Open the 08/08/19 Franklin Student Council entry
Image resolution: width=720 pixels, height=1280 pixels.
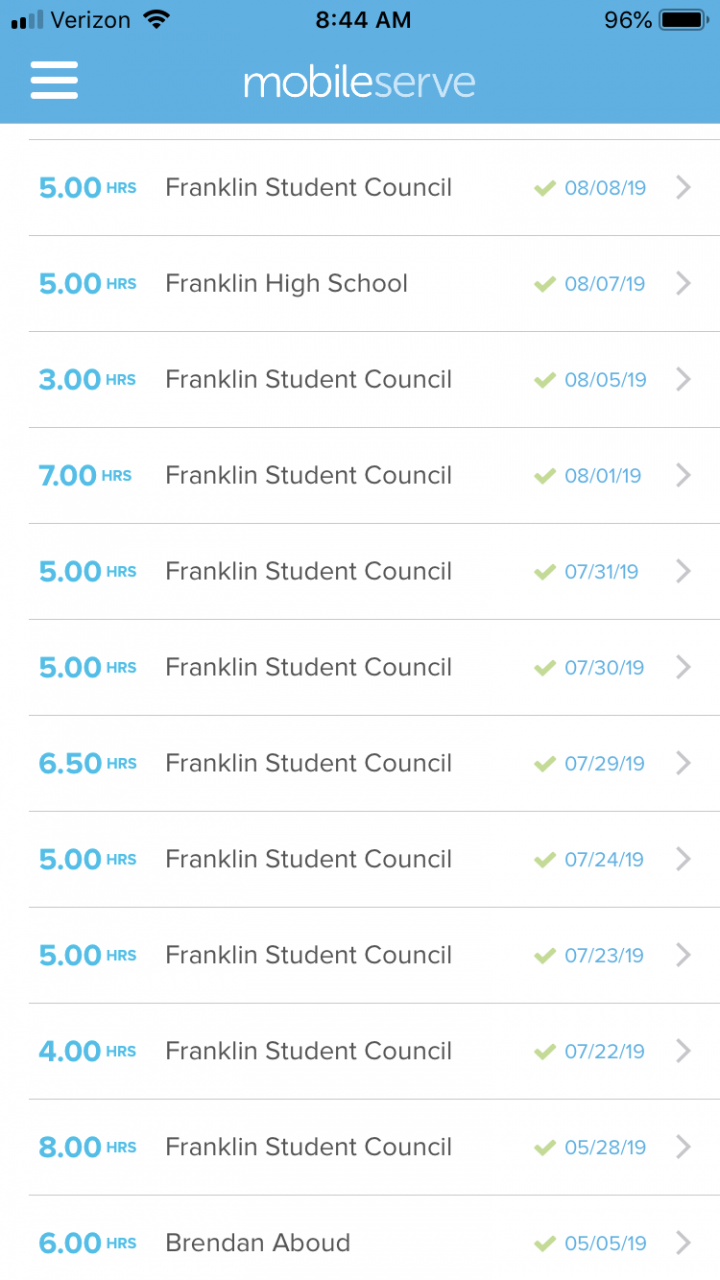(360, 188)
